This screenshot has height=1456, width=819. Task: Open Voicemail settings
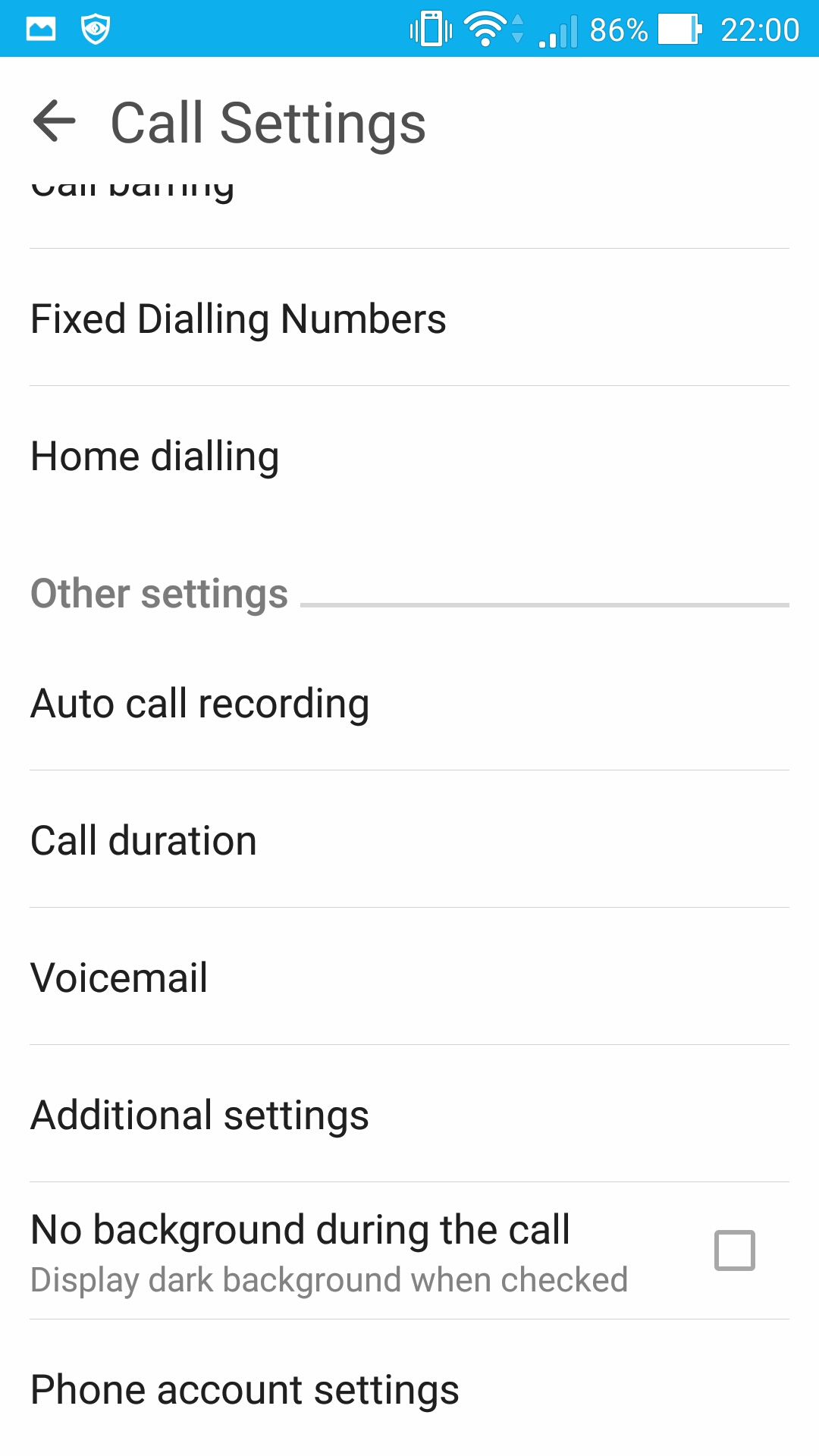(120, 978)
